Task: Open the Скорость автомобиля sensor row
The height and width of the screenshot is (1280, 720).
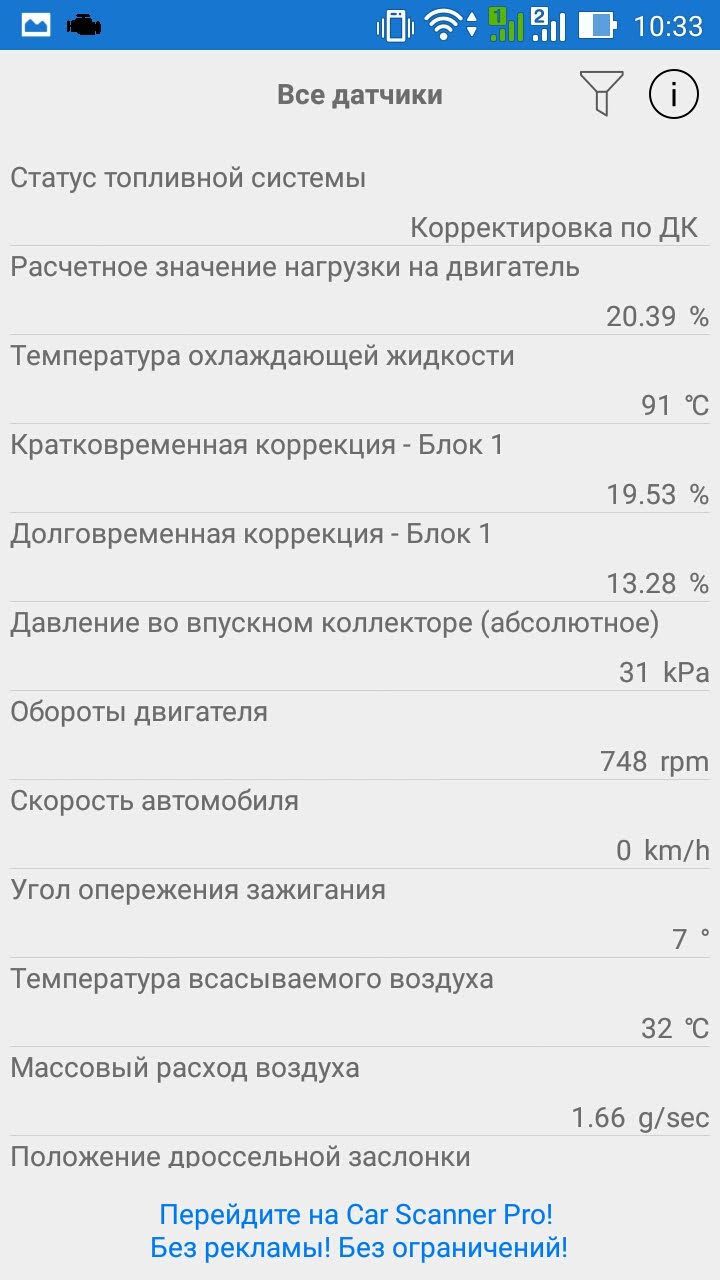Action: pyautogui.click(x=359, y=825)
